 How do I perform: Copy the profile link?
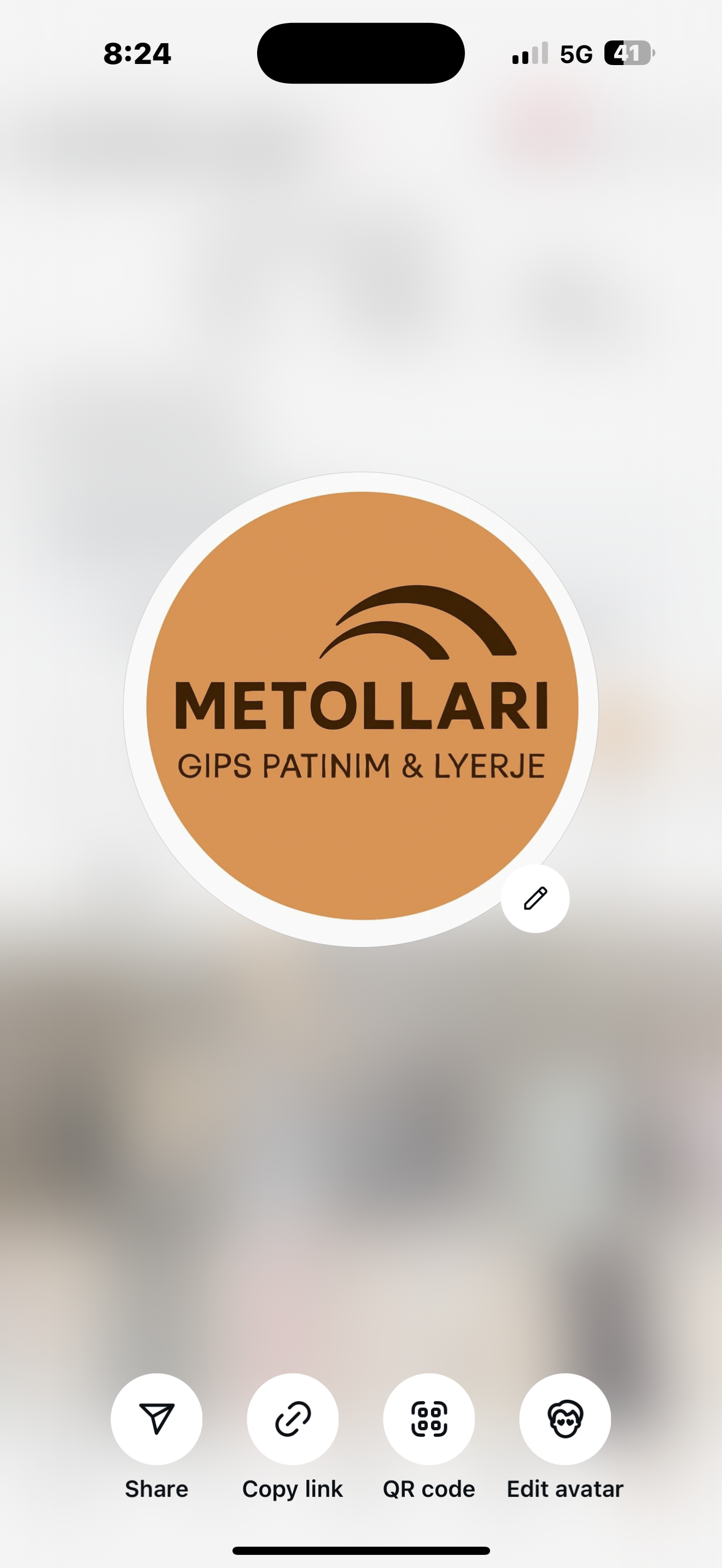[x=293, y=1419]
